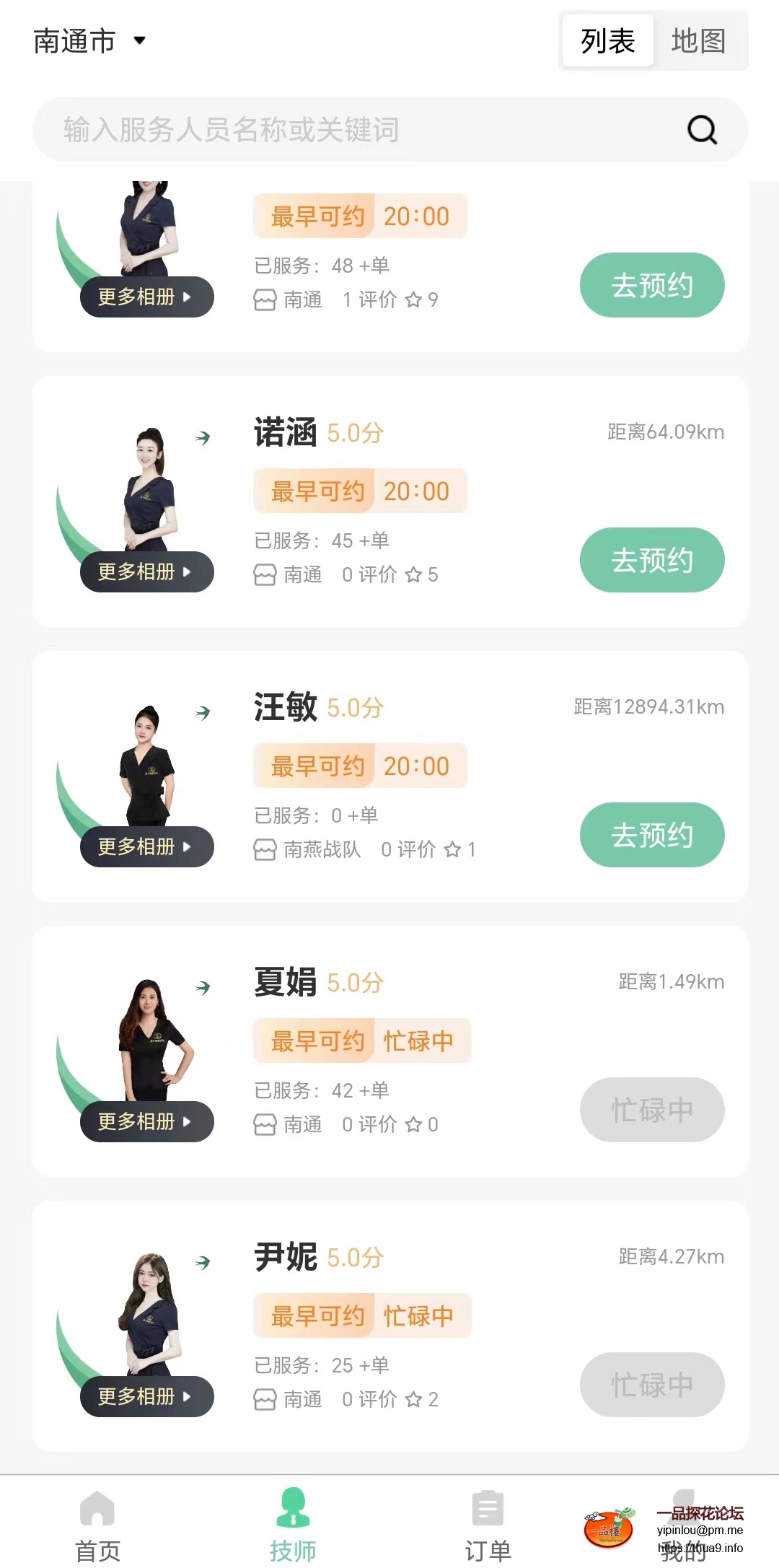Book 汪敏 with 去预约

coord(651,835)
